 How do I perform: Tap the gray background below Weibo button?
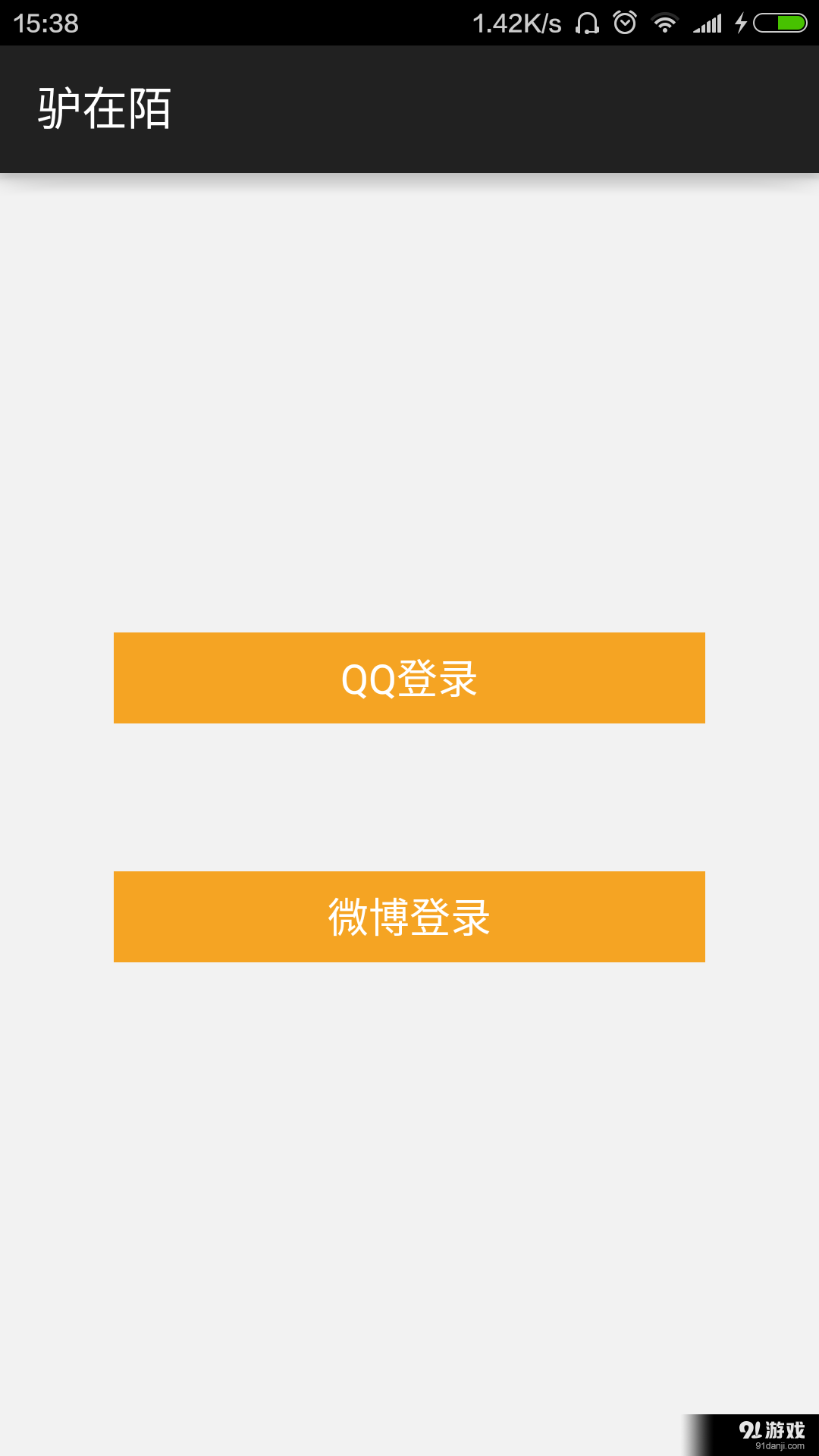point(409,1137)
